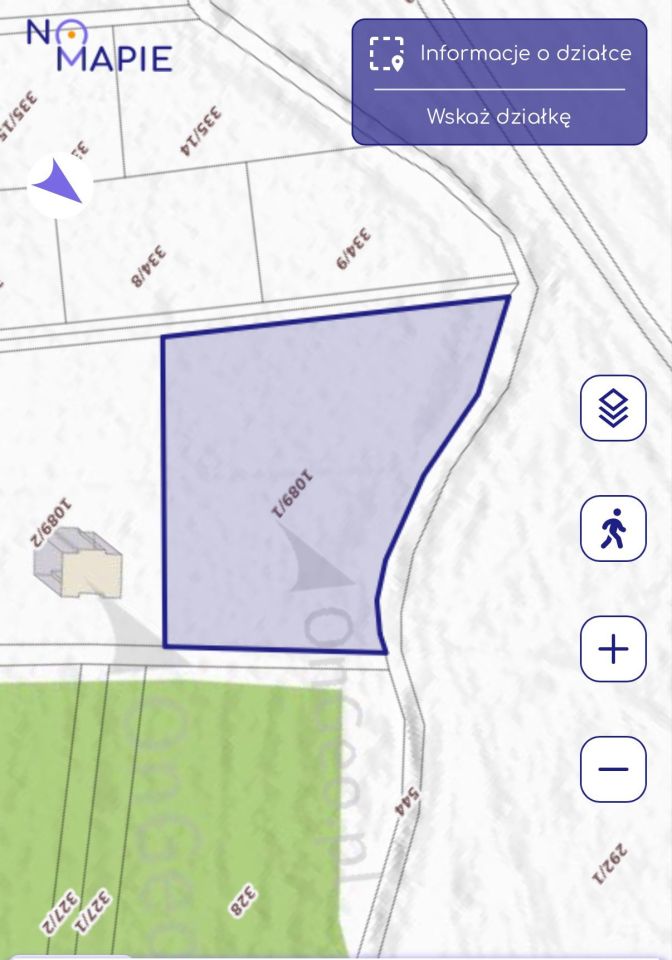Zoom in with the plus button
The image size is (672, 960).
(613, 649)
